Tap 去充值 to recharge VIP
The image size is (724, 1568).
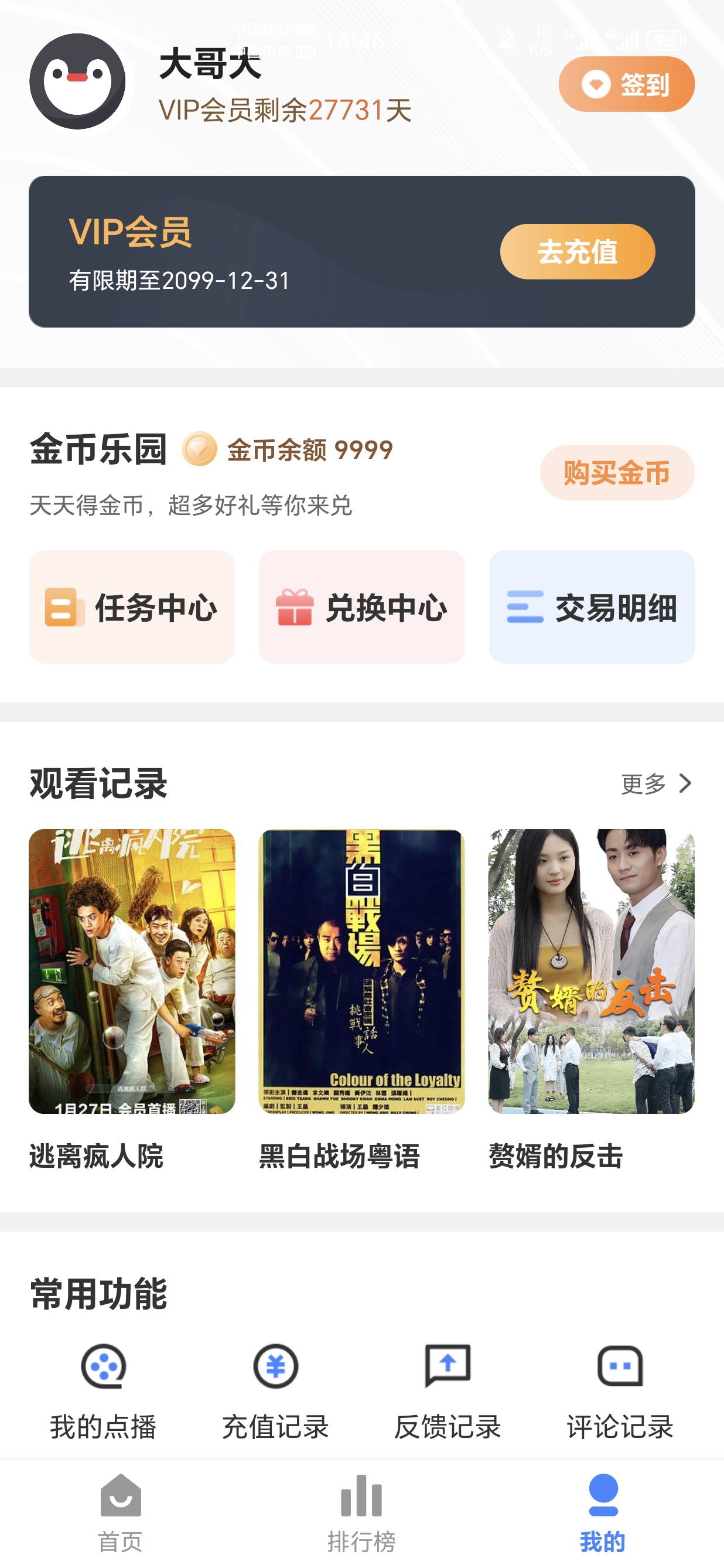point(577,251)
